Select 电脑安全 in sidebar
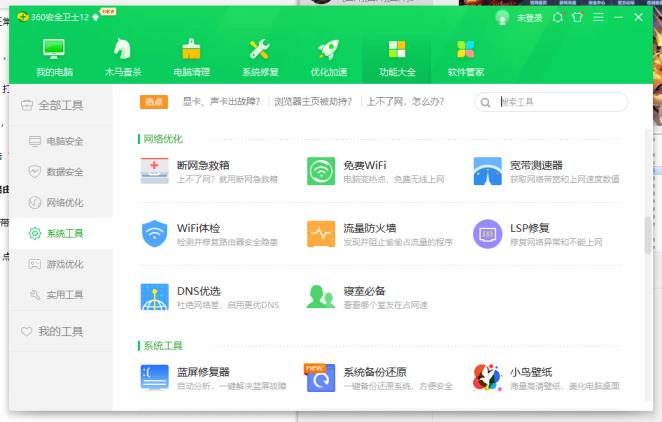 click(x=63, y=142)
